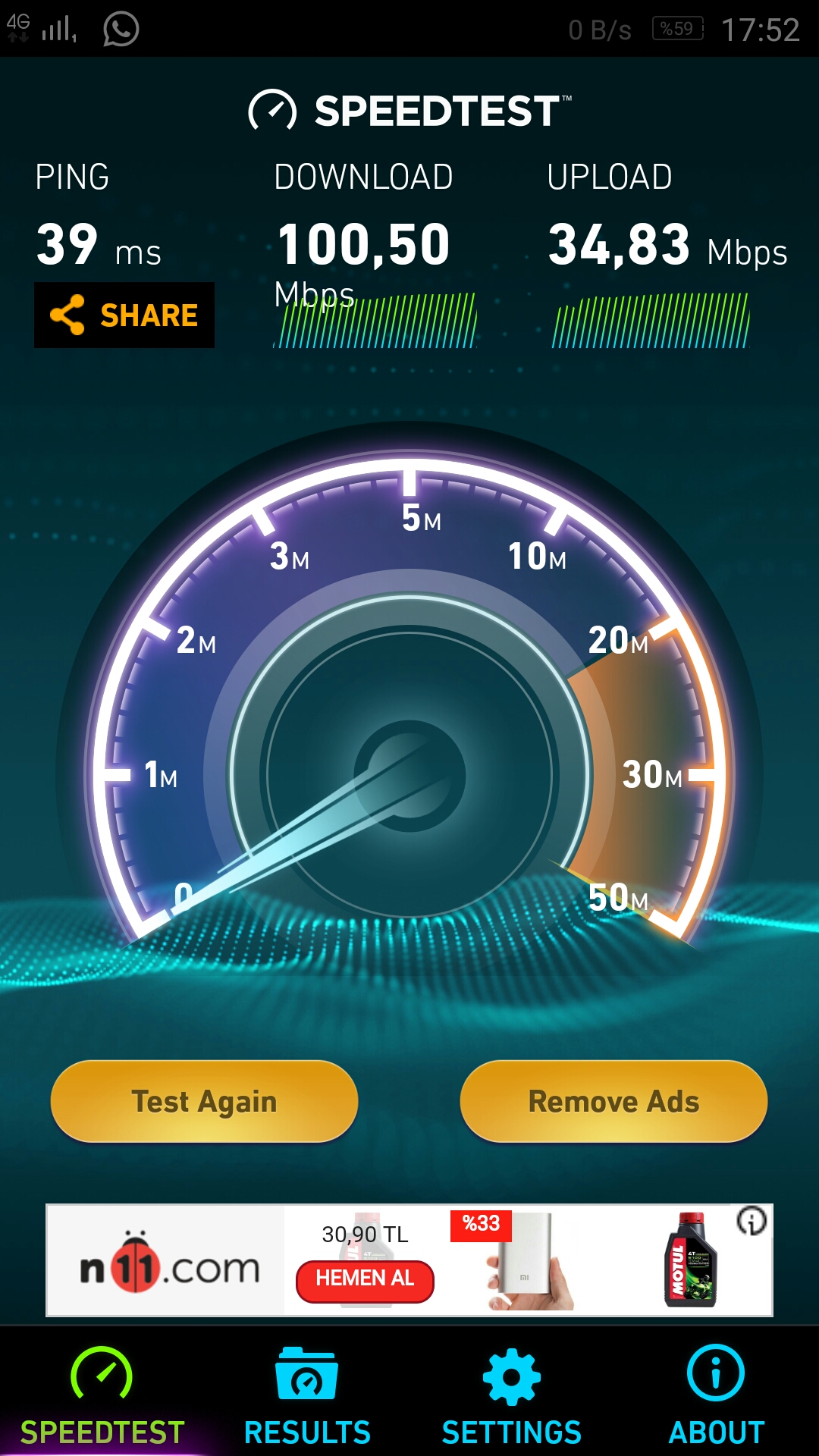819x1456 pixels.
Task: Select the Speedtest tab
Action: (102, 1397)
